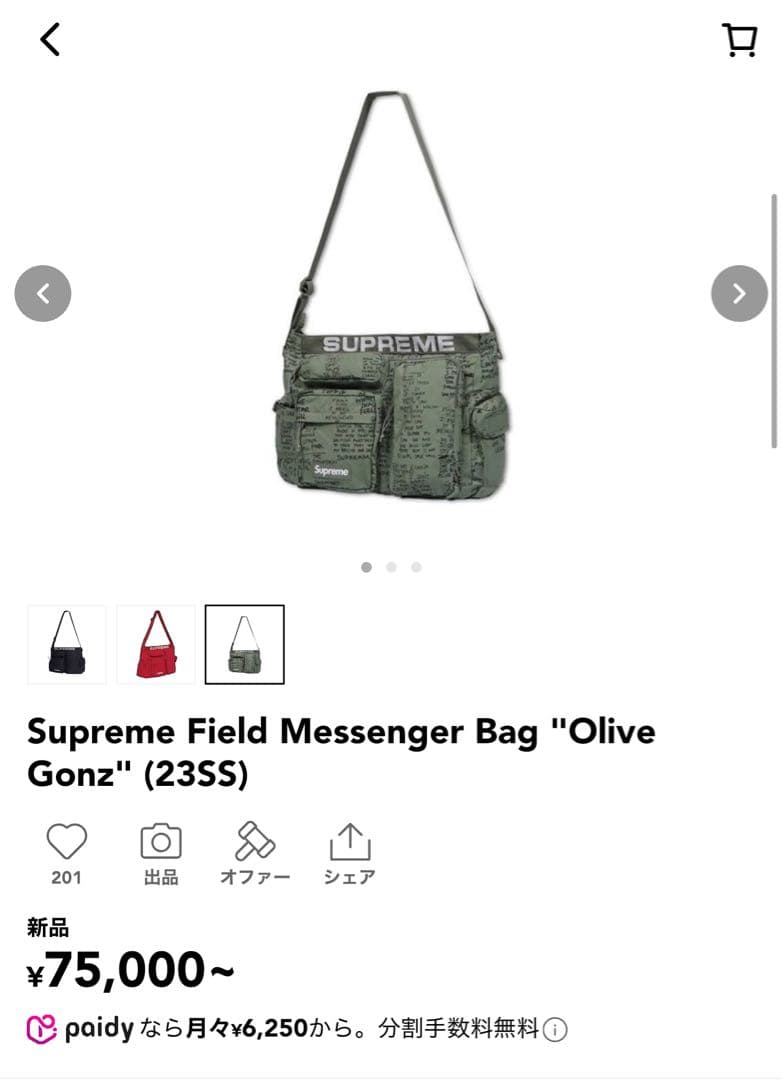This screenshot has width=783, height=1080.
Task: Tap the heart icon with 201 likes
Action: tap(65, 845)
